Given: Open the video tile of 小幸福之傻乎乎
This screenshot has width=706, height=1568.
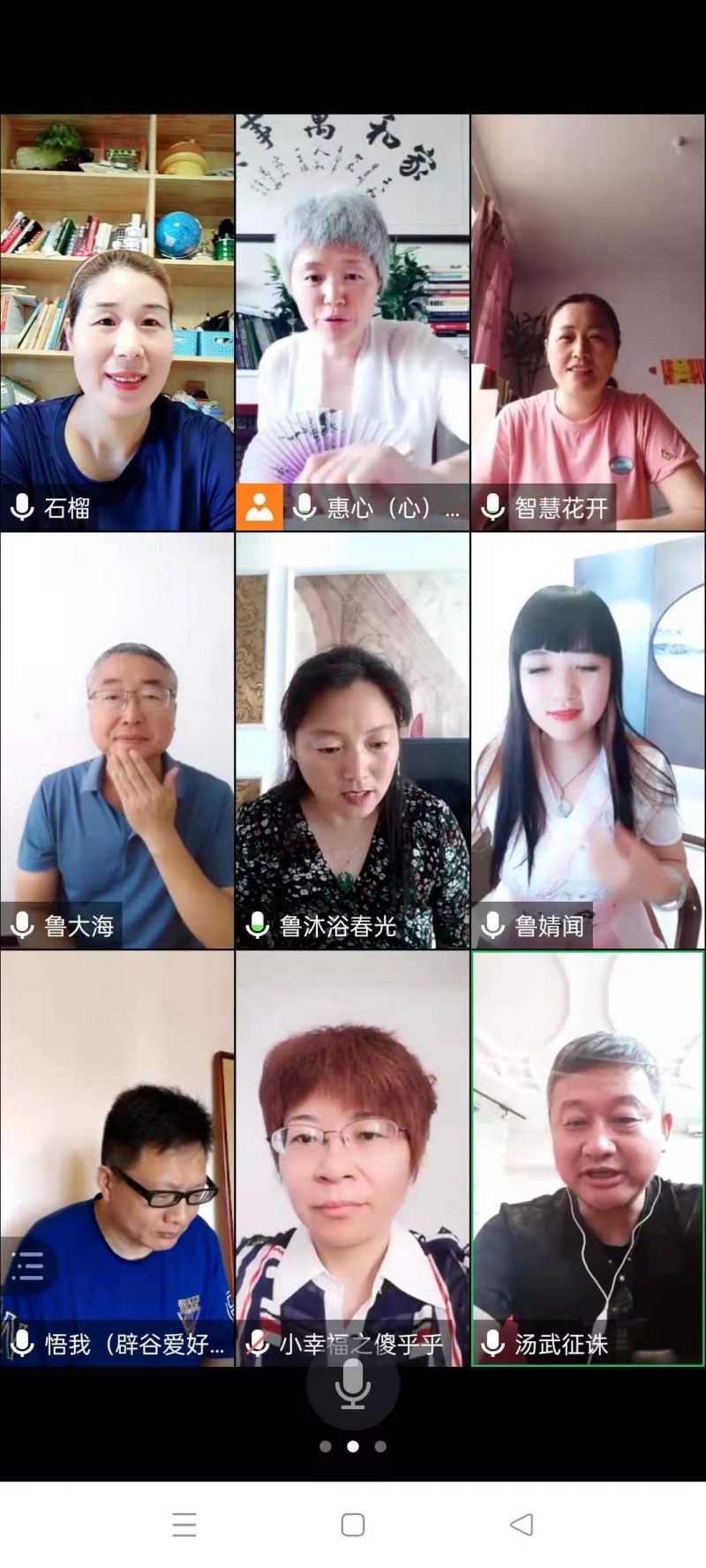Looking at the screenshot, I should (352, 1158).
